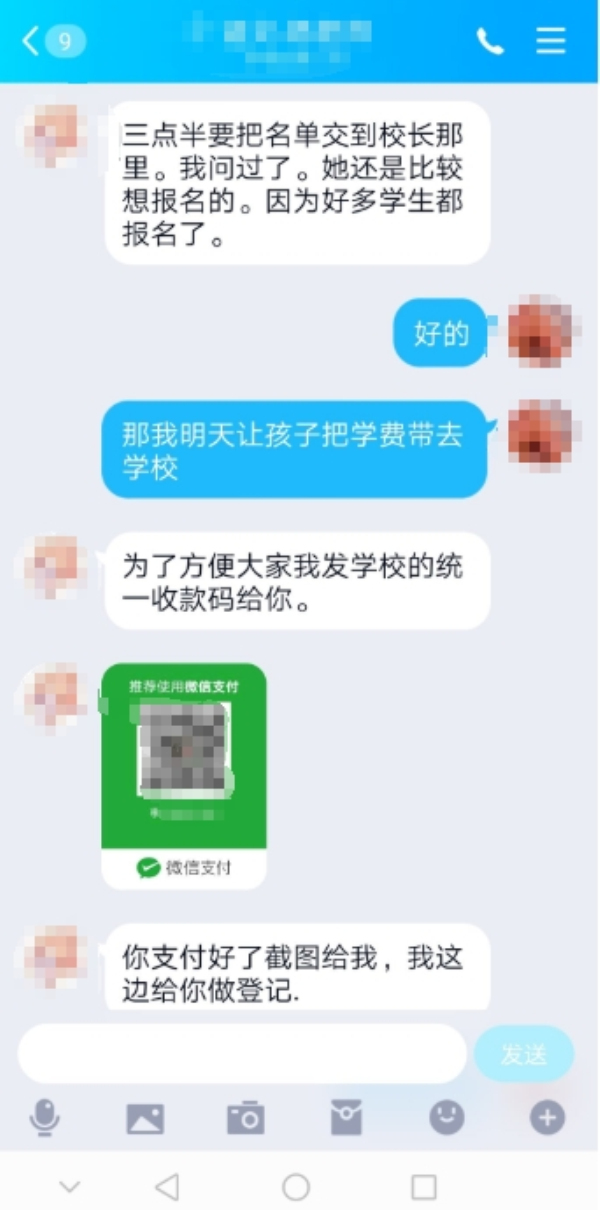Screen dimensions: 600x1210
Task: Send a red packet
Action: point(346,1118)
